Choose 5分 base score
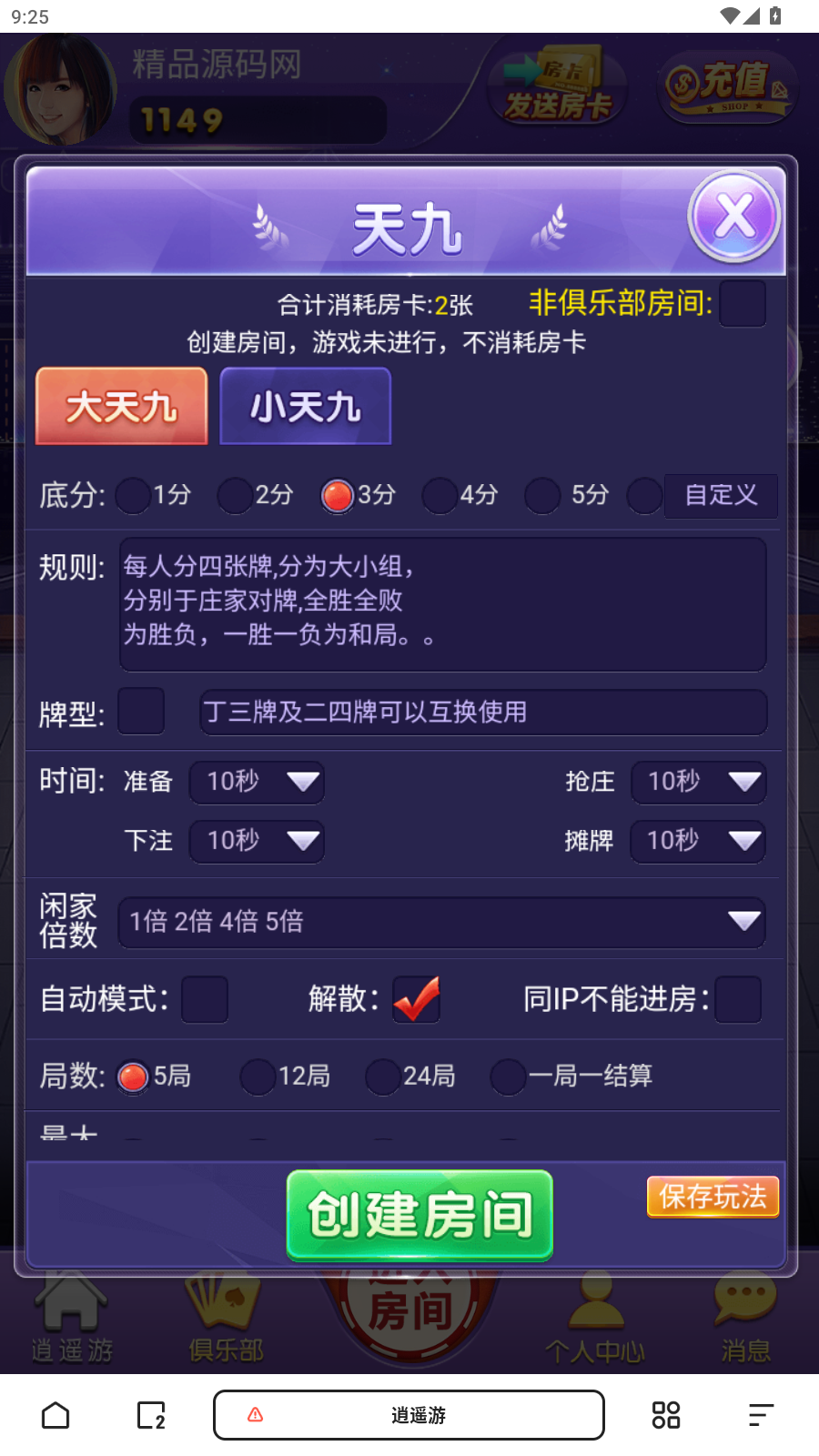This screenshot has width=819, height=1456. (542, 496)
